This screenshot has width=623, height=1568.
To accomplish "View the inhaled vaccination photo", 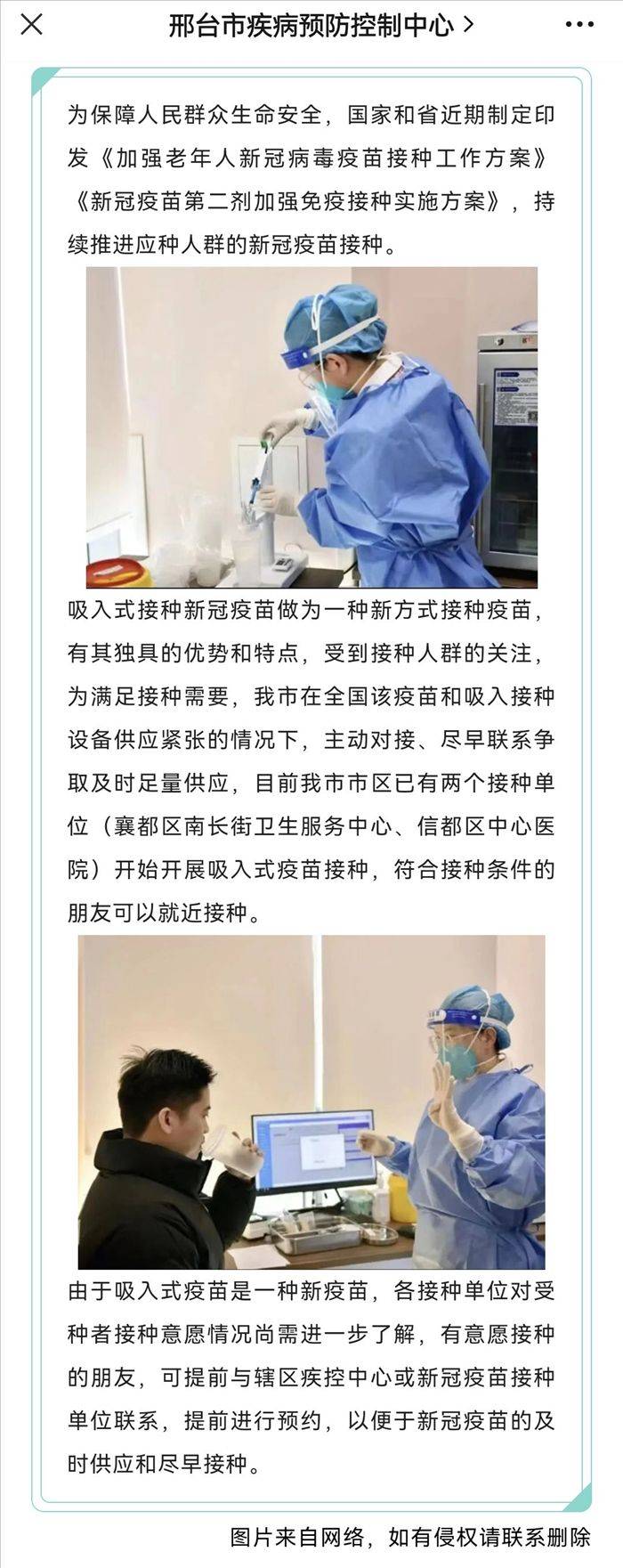I will (311, 1101).
